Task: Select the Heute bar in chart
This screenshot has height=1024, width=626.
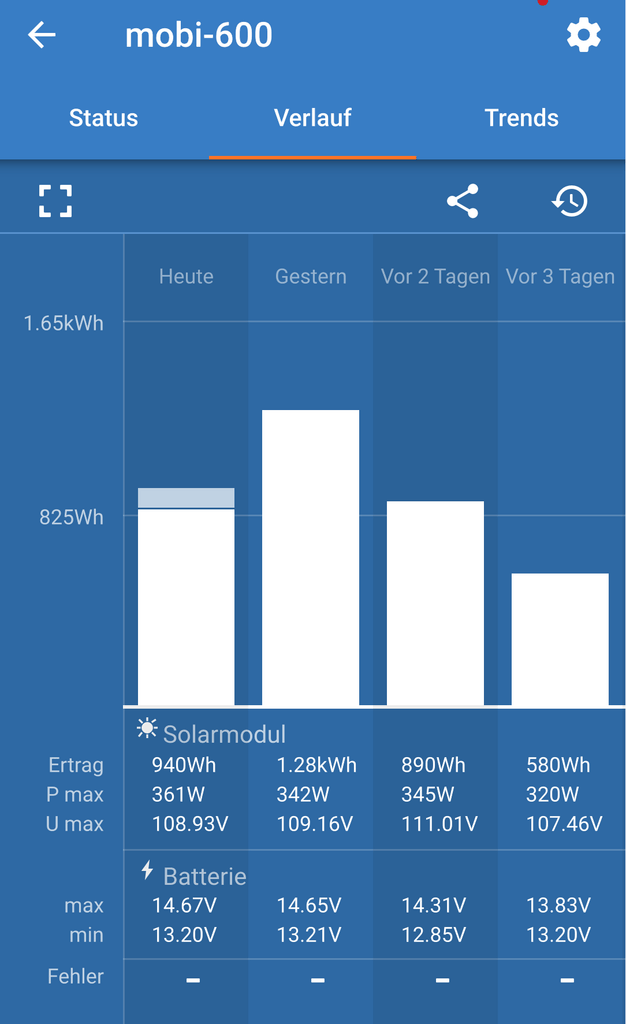Action: (186, 596)
